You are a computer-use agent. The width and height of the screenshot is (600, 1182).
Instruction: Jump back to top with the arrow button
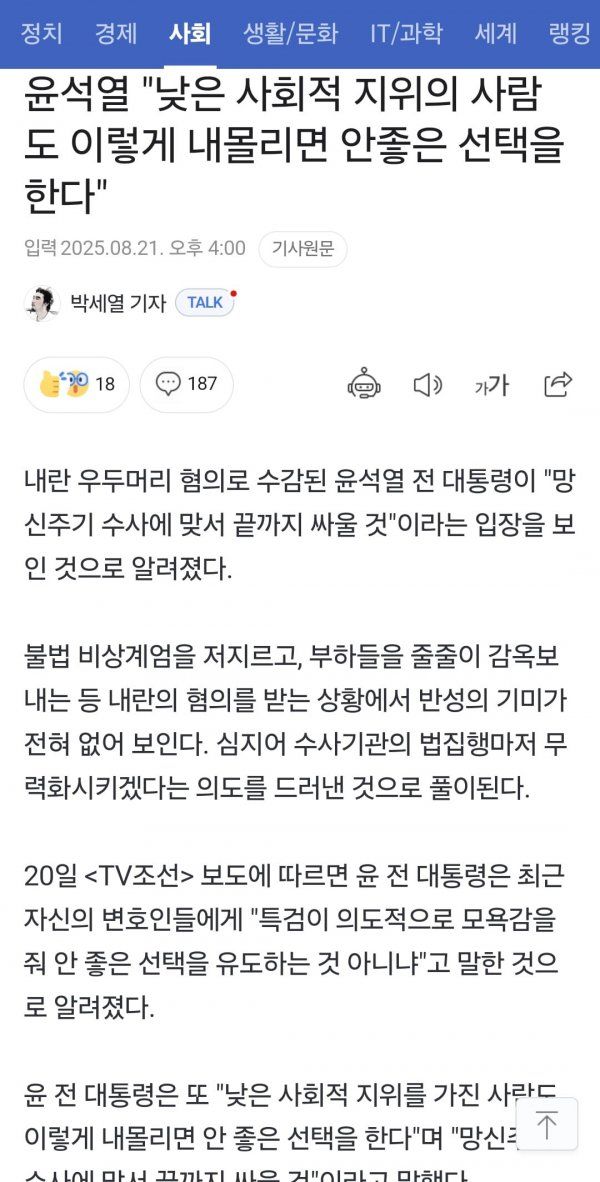(547, 1124)
